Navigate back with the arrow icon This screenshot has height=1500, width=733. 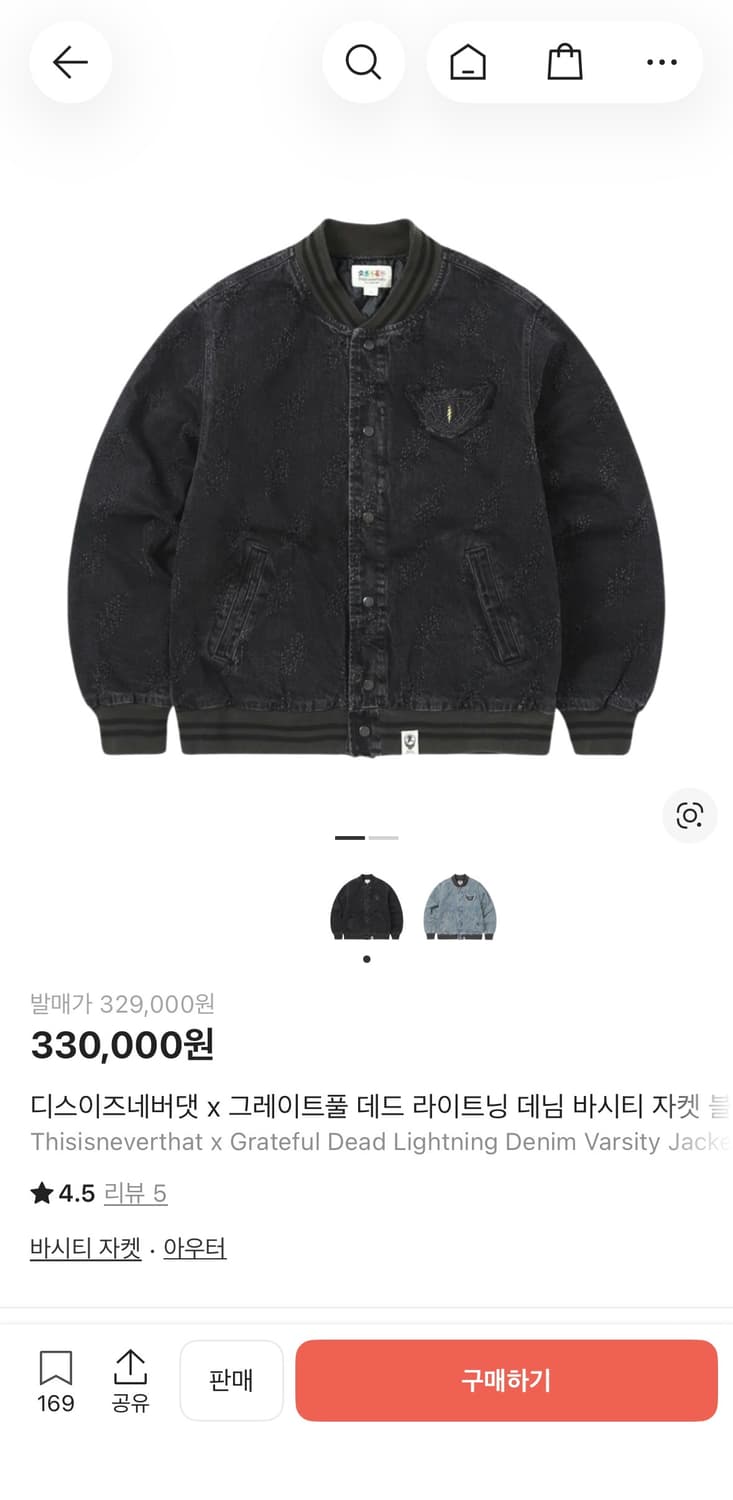coord(70,62)
